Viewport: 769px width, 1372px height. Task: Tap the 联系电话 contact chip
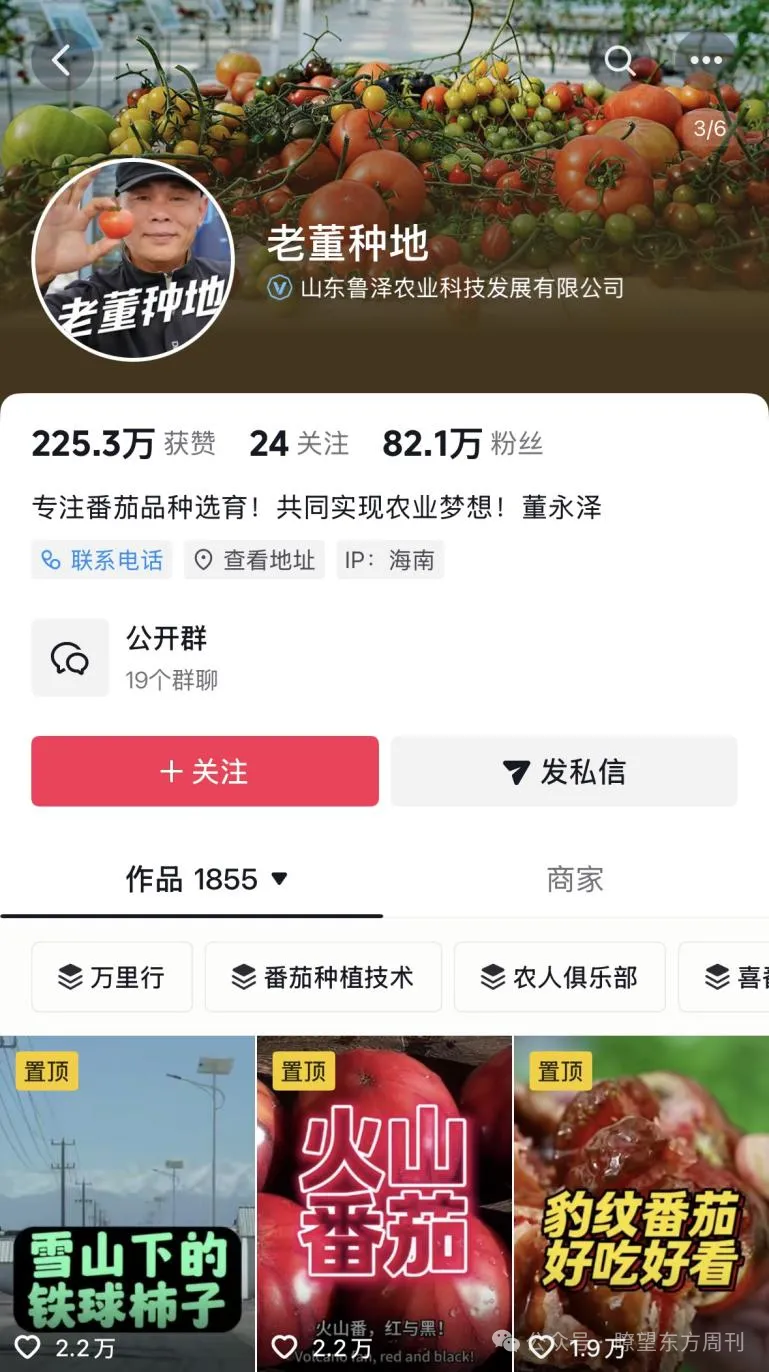coord(102,560)
